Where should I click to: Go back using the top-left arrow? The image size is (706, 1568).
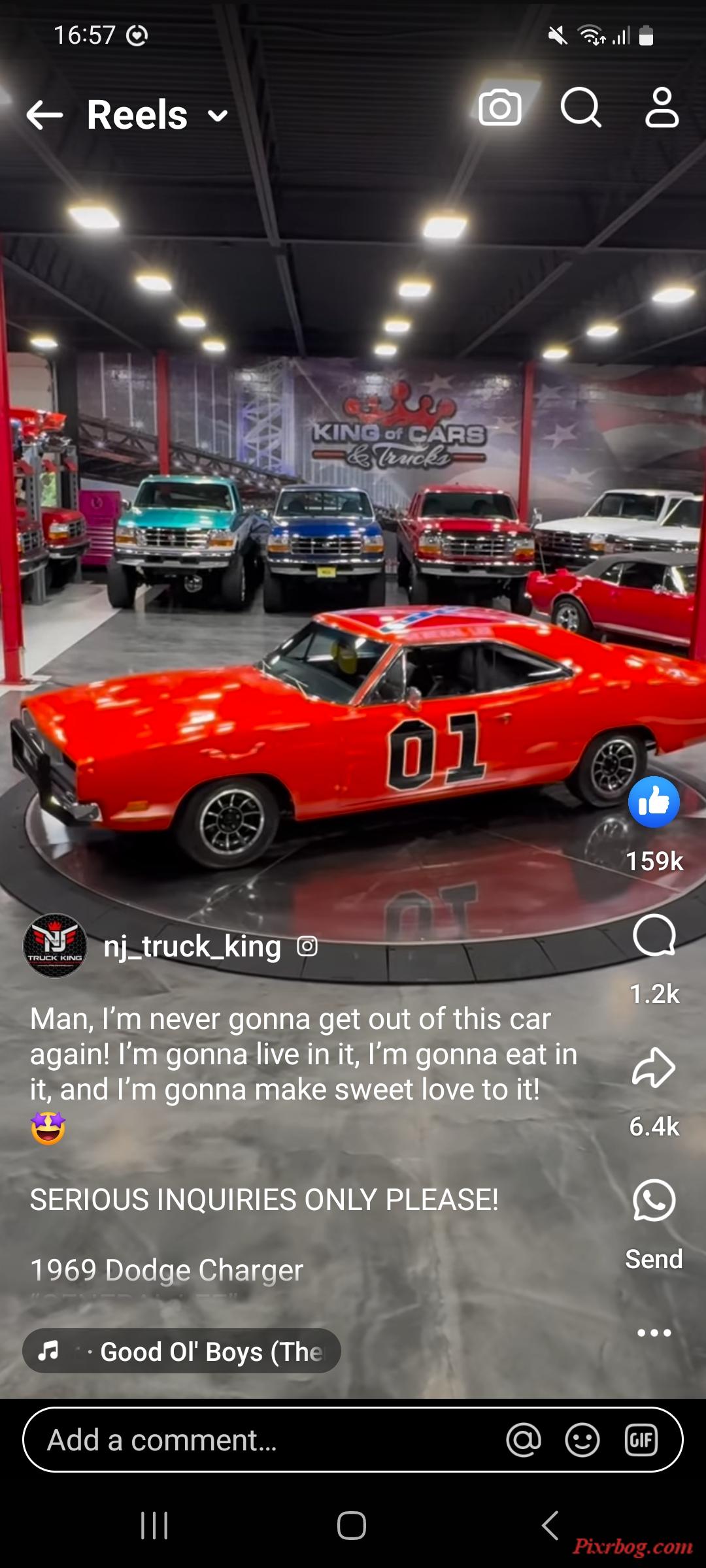(44, 115)
